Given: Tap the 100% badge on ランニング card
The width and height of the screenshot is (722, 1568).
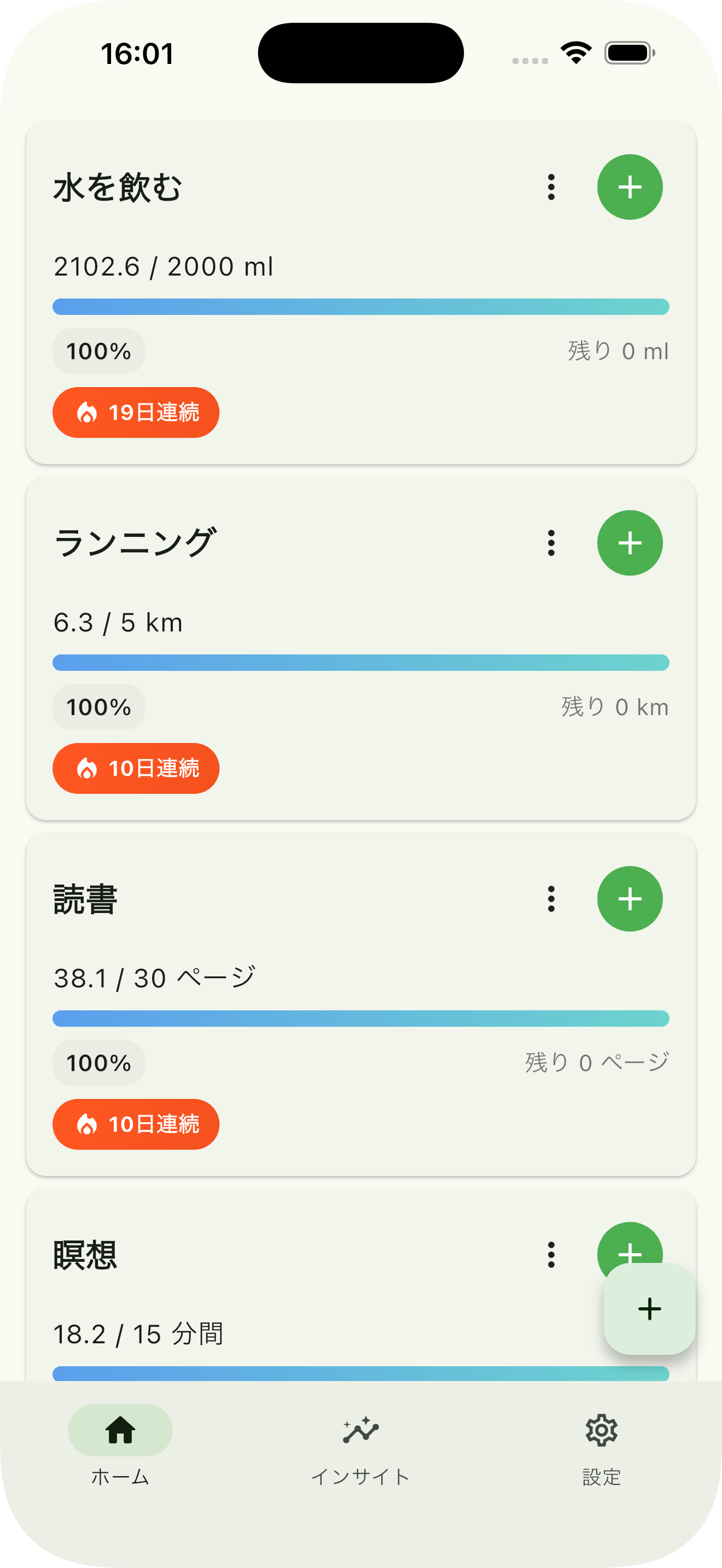Looking at the screenshot, I should (98, 707).
